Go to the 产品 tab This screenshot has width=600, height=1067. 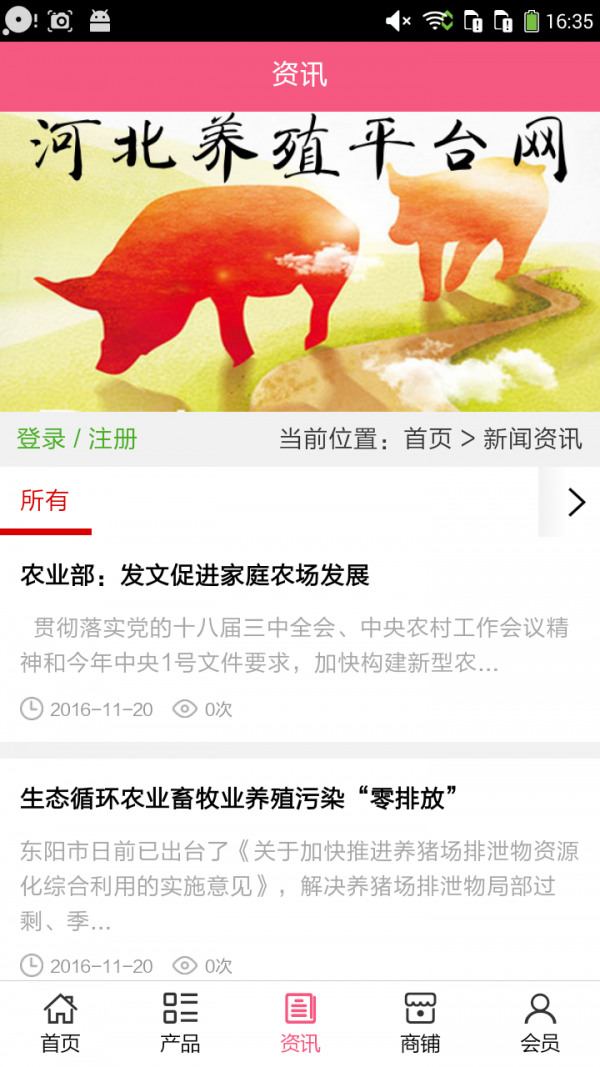pyautogui.click(x=180, y=1023)
